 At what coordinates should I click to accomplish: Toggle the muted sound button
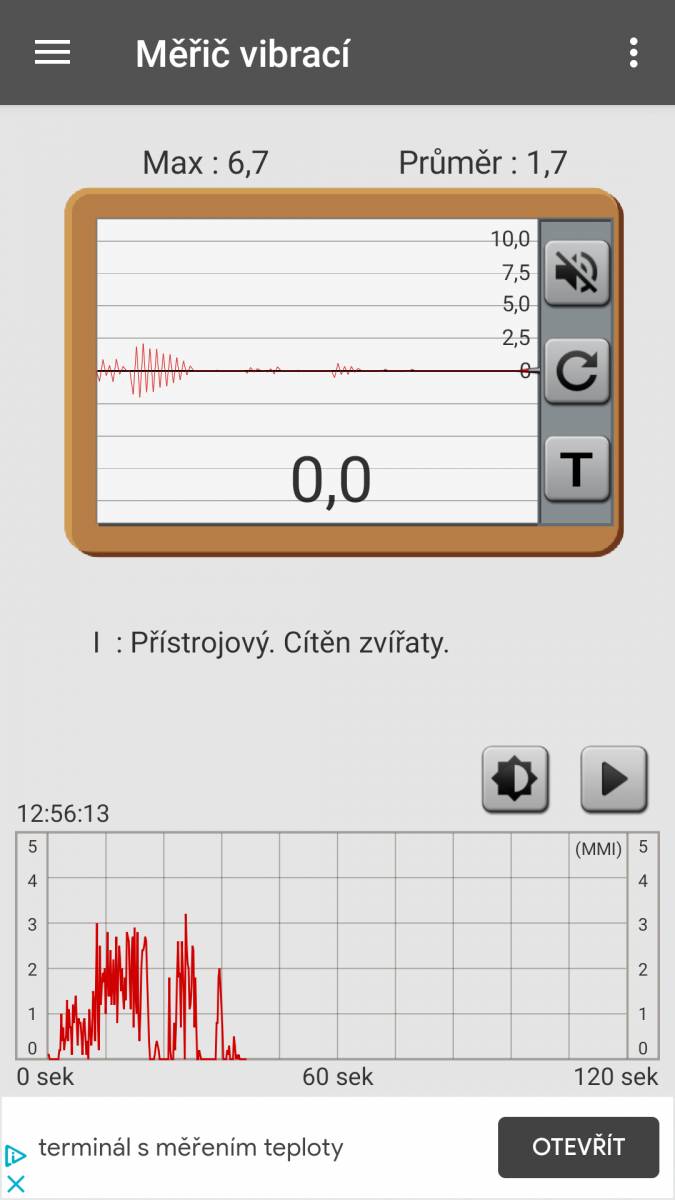pos(577,272)
